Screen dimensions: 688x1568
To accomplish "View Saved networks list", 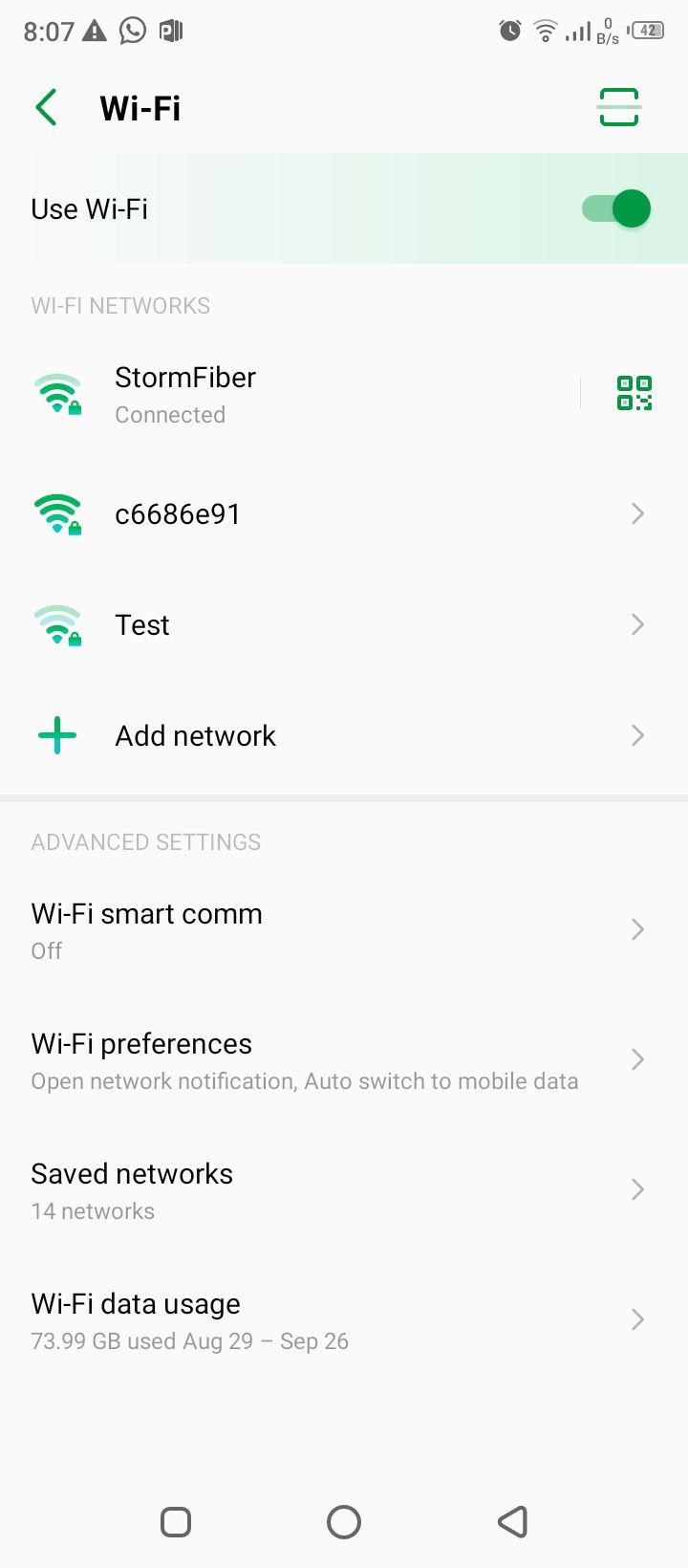I will (x=344, y=1190).
